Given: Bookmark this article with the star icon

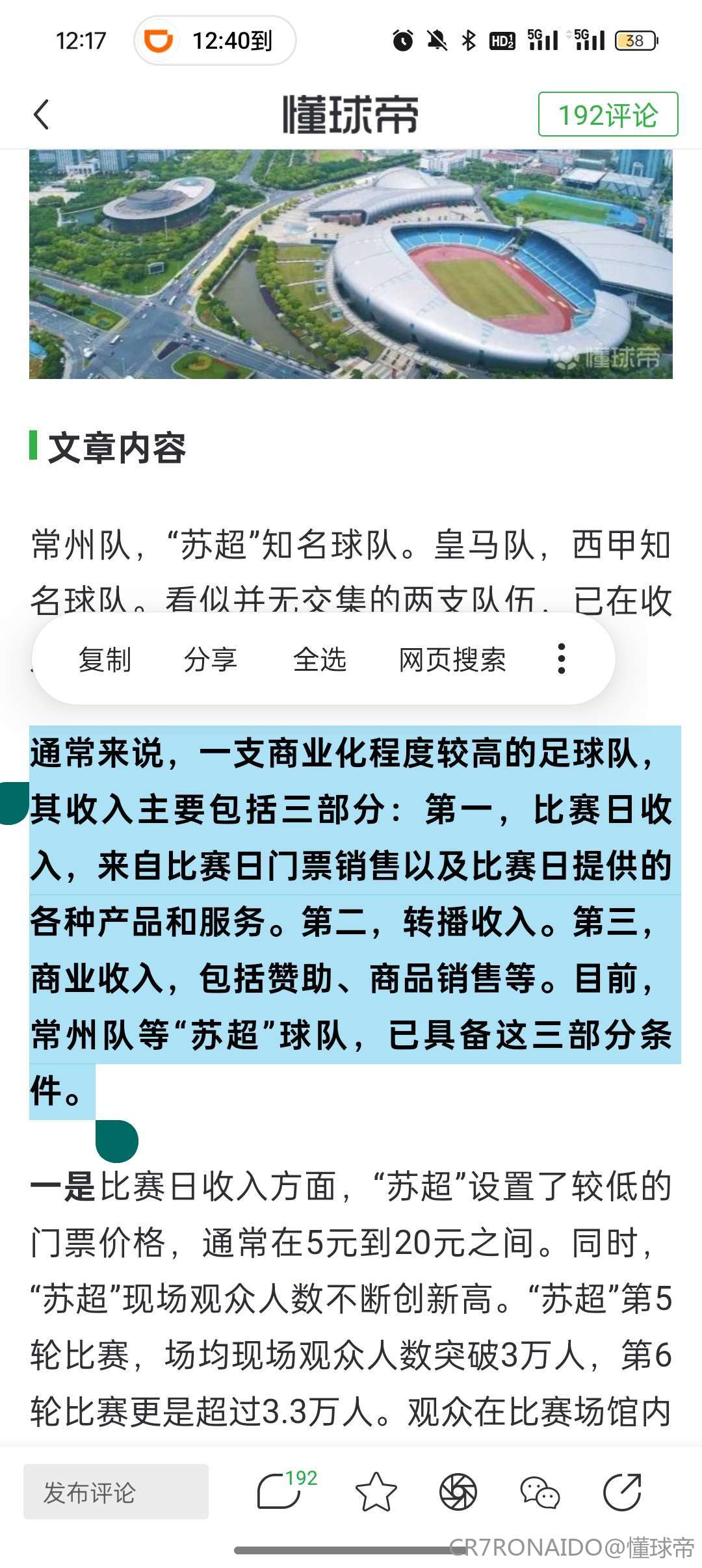Looking at the screenshot, I should [376, 1492].
